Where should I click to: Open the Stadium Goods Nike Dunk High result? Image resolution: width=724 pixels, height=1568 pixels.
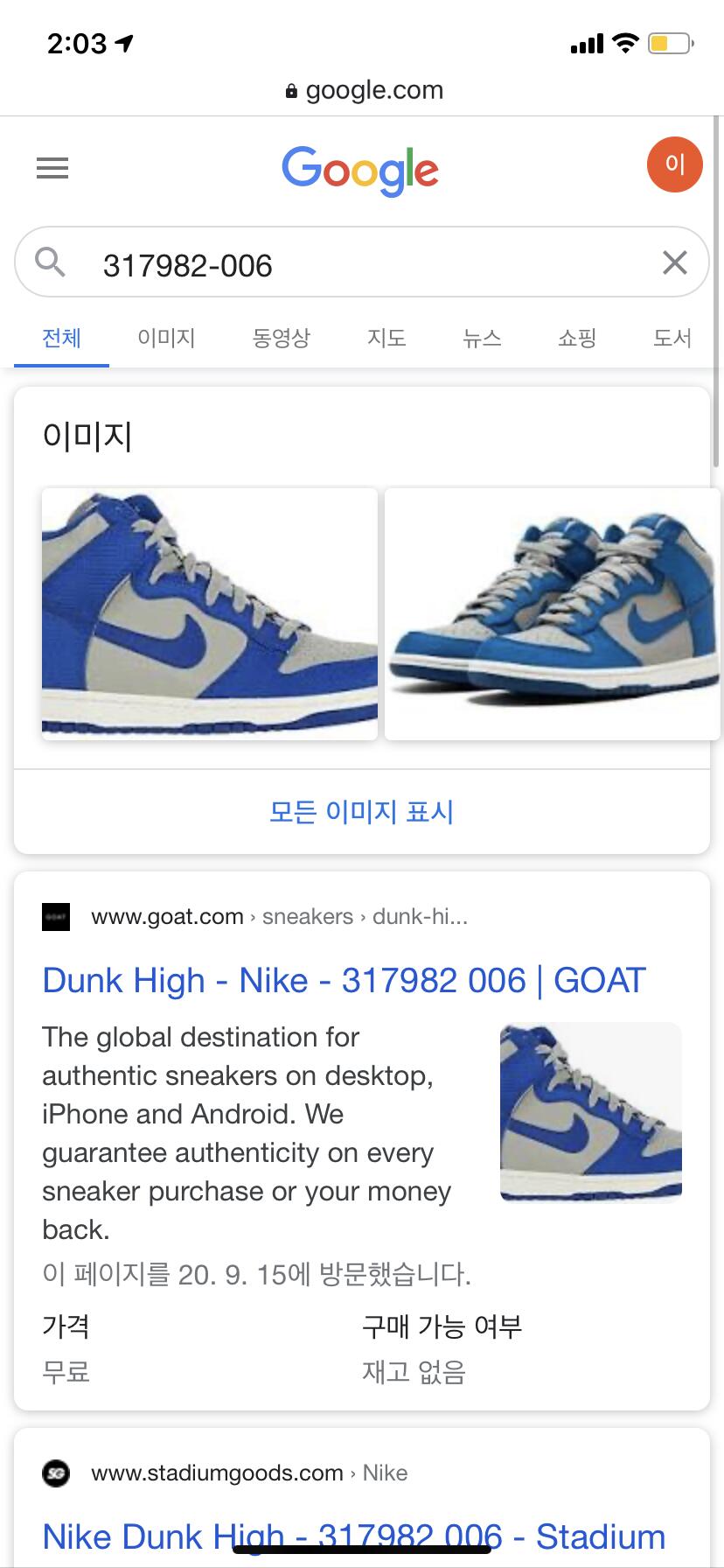tap(354, 1536)
